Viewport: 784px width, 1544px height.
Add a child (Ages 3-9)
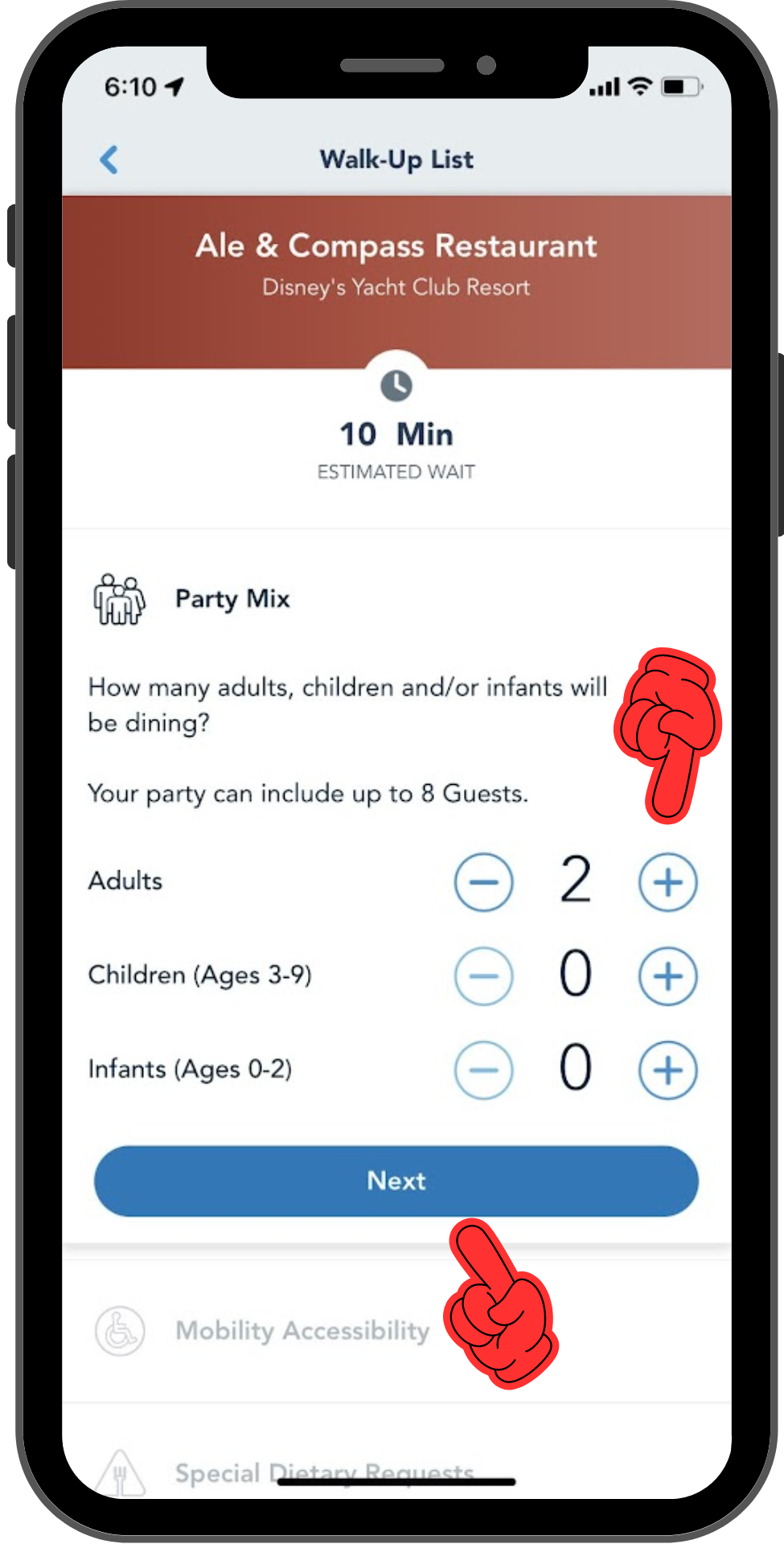[667, 976]
